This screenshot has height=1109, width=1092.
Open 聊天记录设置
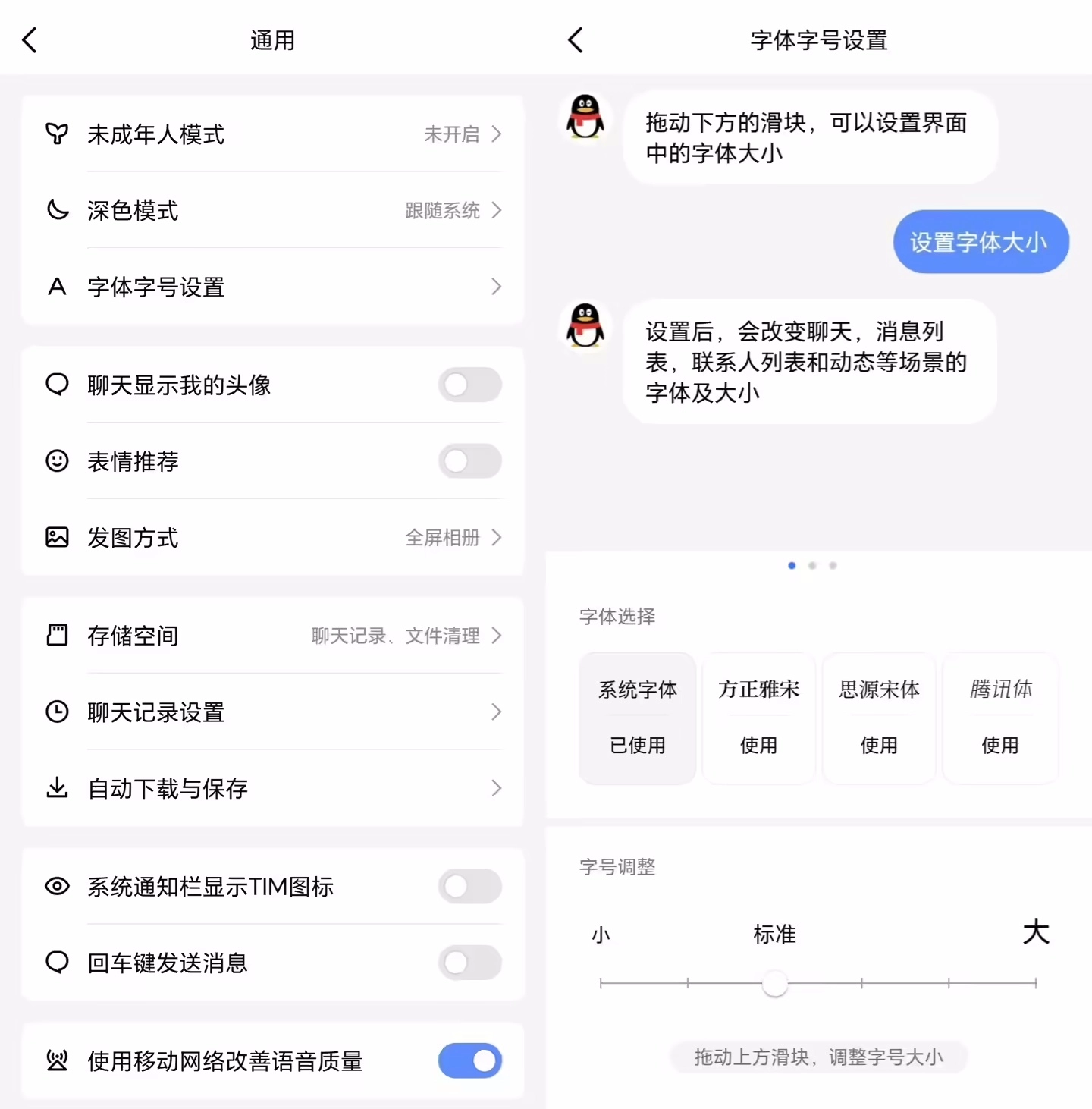click(273, 712)
